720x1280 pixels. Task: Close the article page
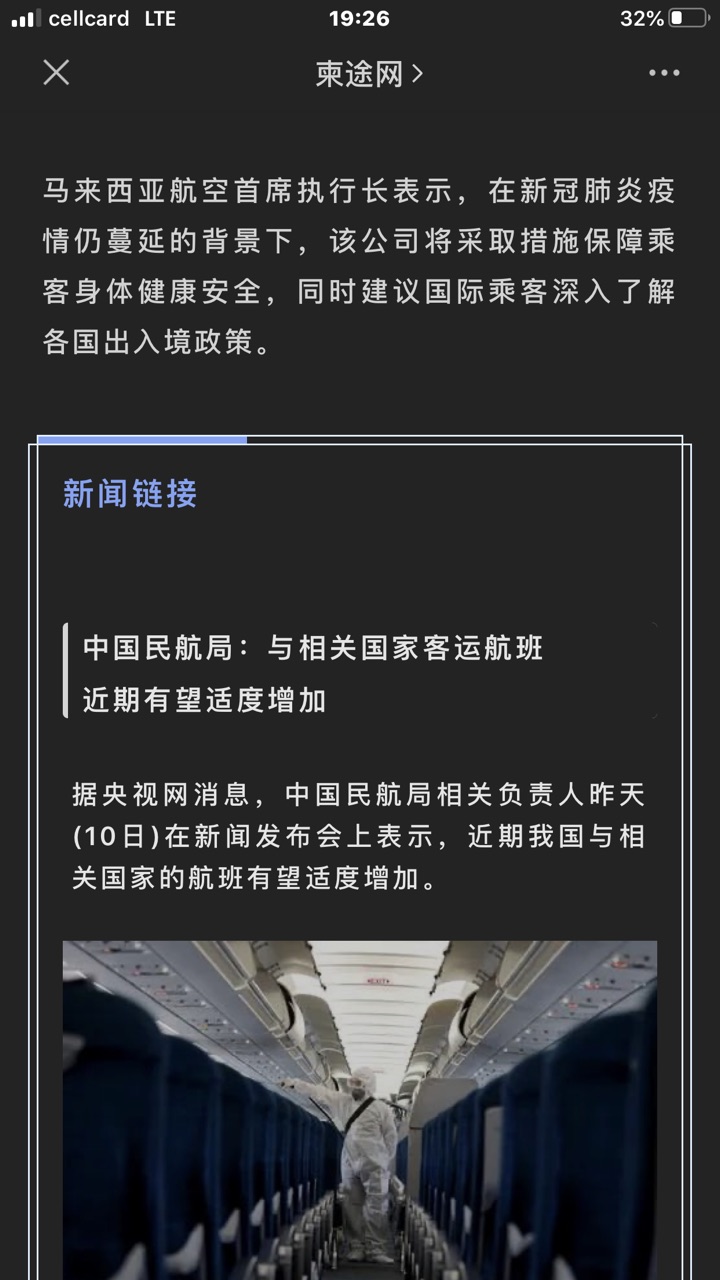tap(57, 73)
